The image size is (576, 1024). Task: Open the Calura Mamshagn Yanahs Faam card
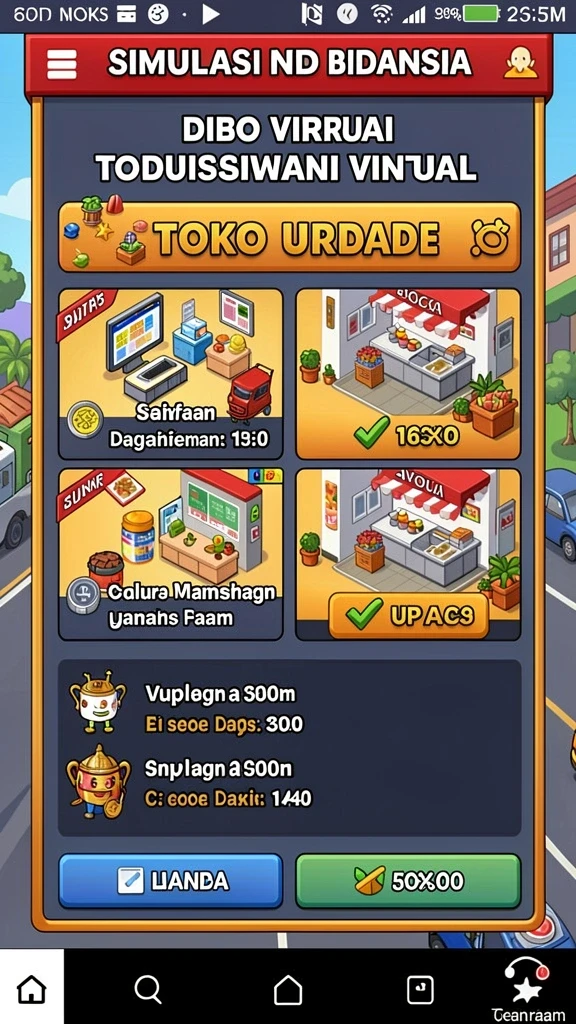coord(170,554)
